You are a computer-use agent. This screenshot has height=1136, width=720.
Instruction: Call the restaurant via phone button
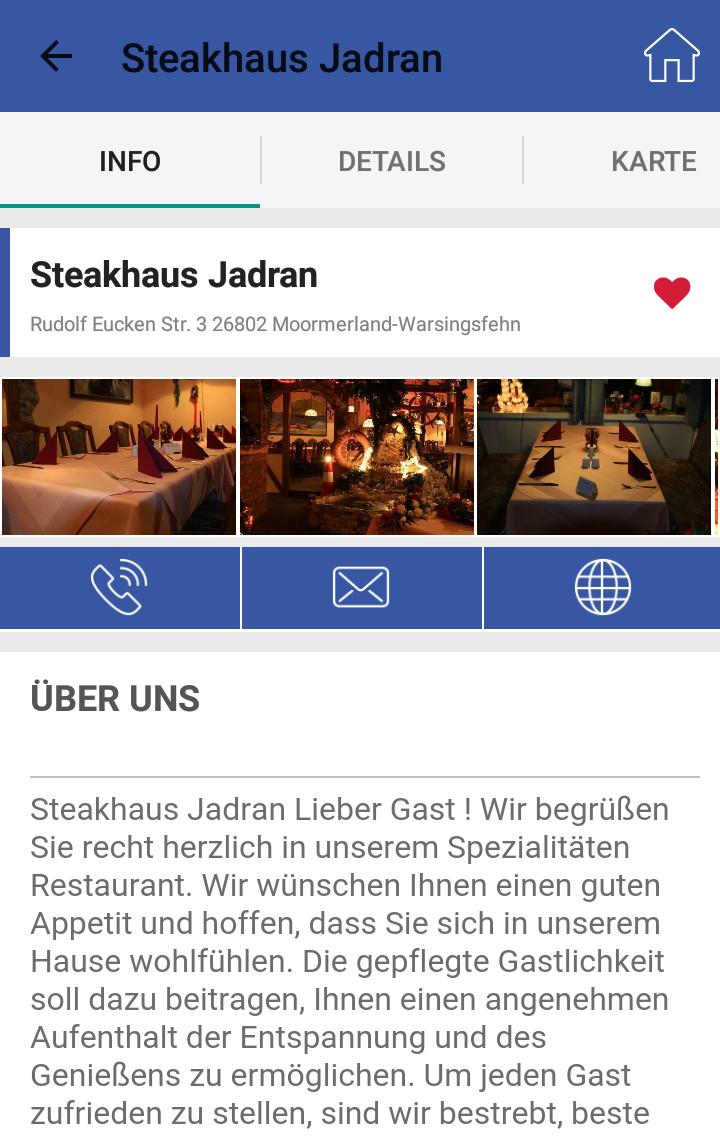(119, 587)
